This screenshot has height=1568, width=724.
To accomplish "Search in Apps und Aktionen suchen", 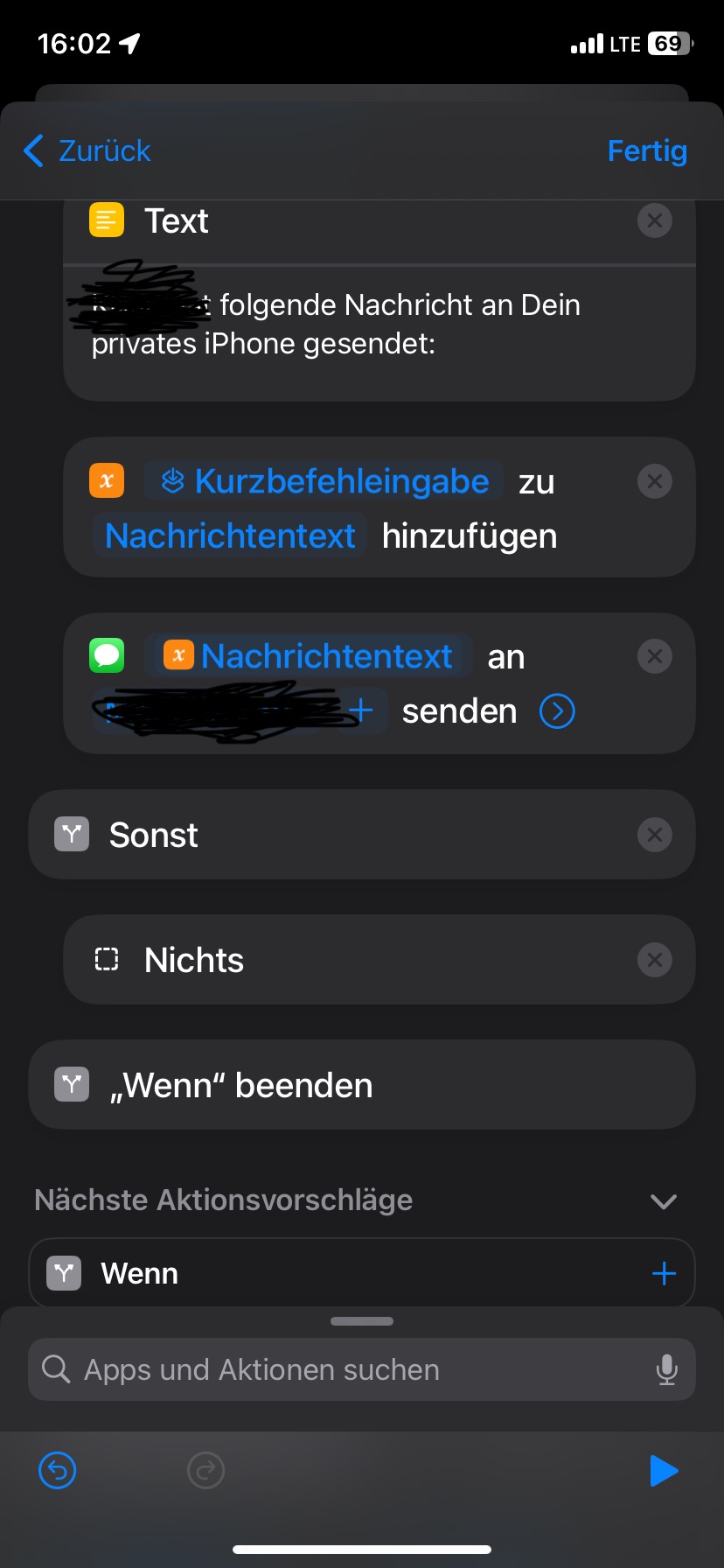I will 350,1369.
